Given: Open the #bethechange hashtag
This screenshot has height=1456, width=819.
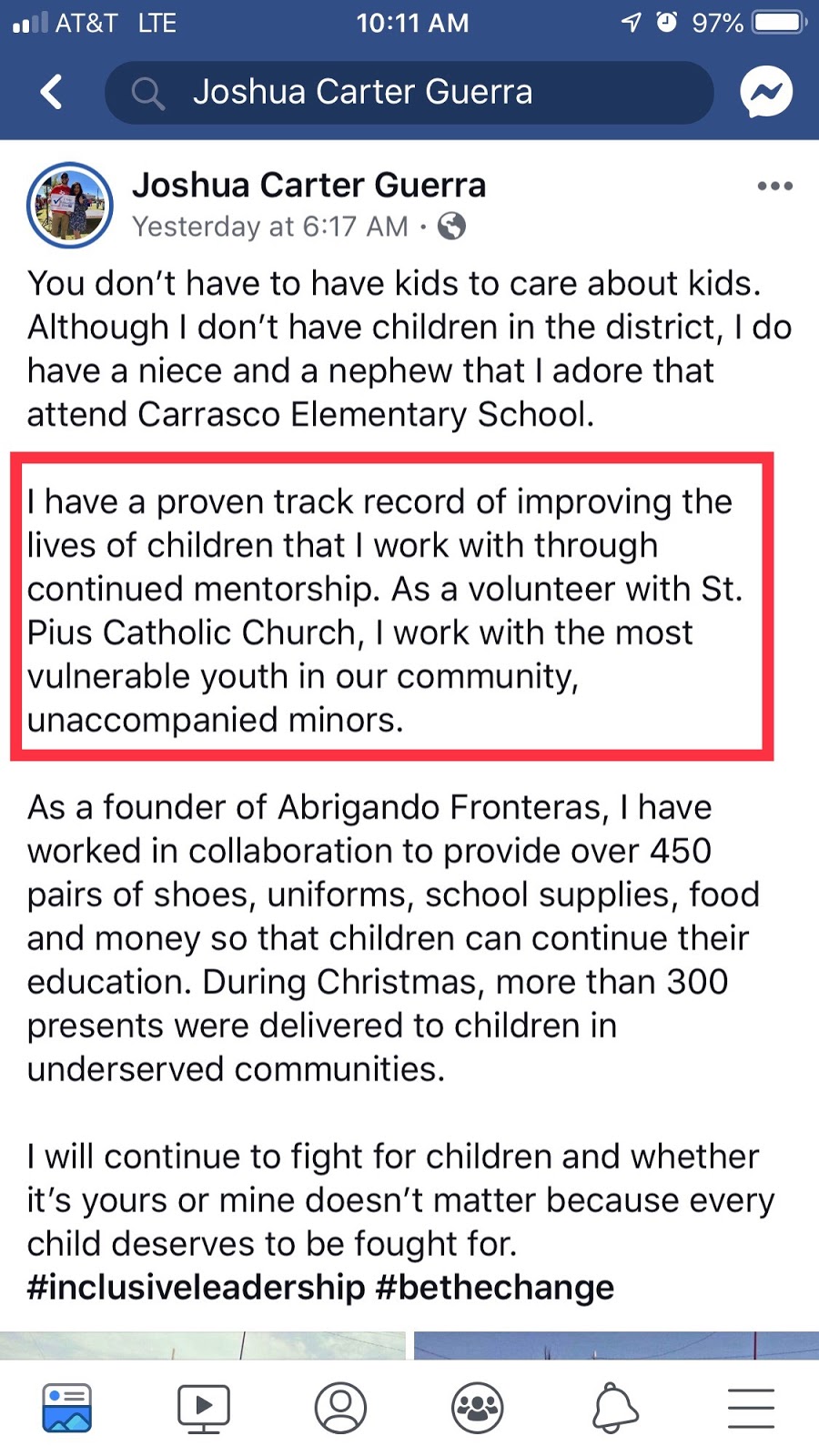Looking at the screenshot, I should pyautogui.click(x=494, y=1288).
